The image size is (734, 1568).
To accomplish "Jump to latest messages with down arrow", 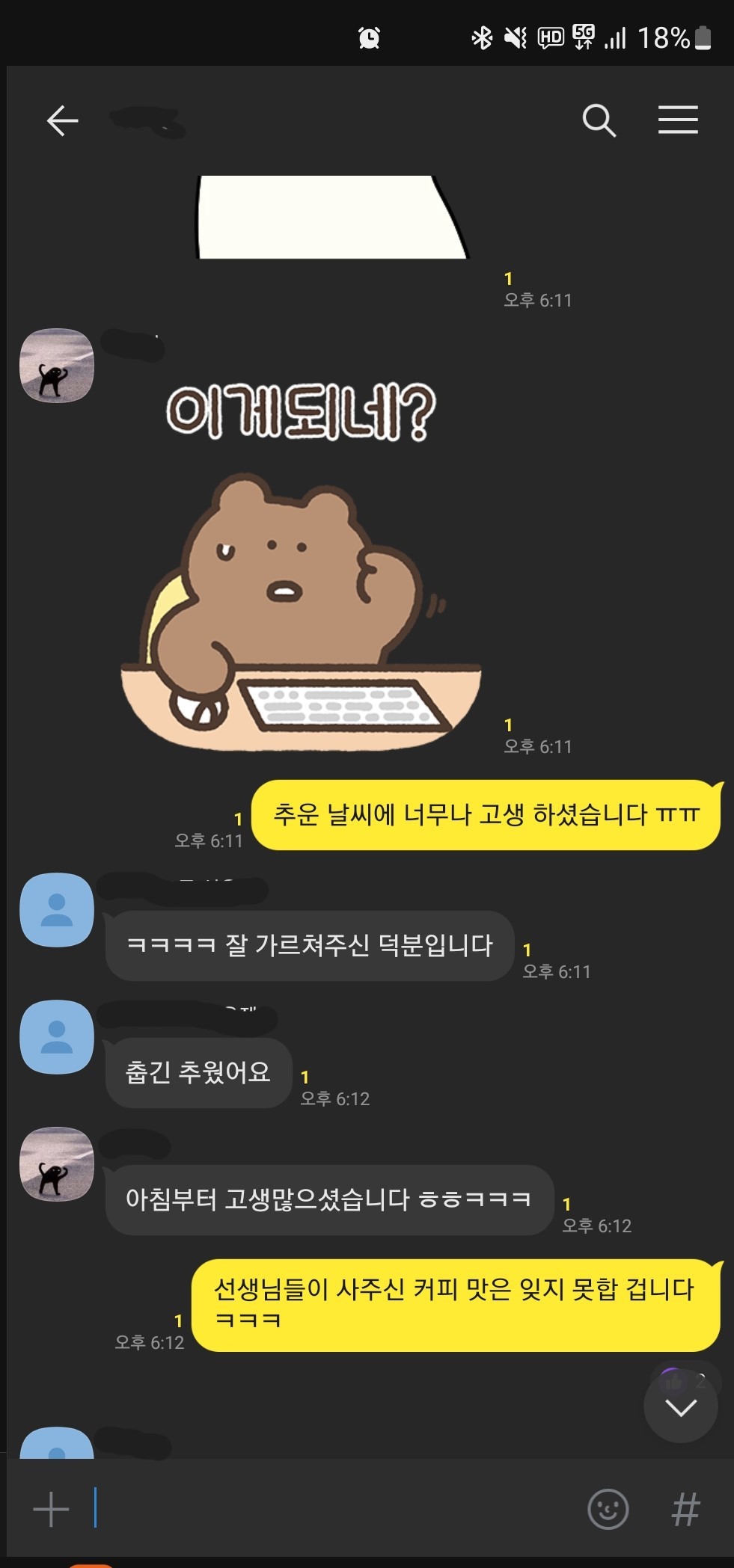I will coord(680,1407).
